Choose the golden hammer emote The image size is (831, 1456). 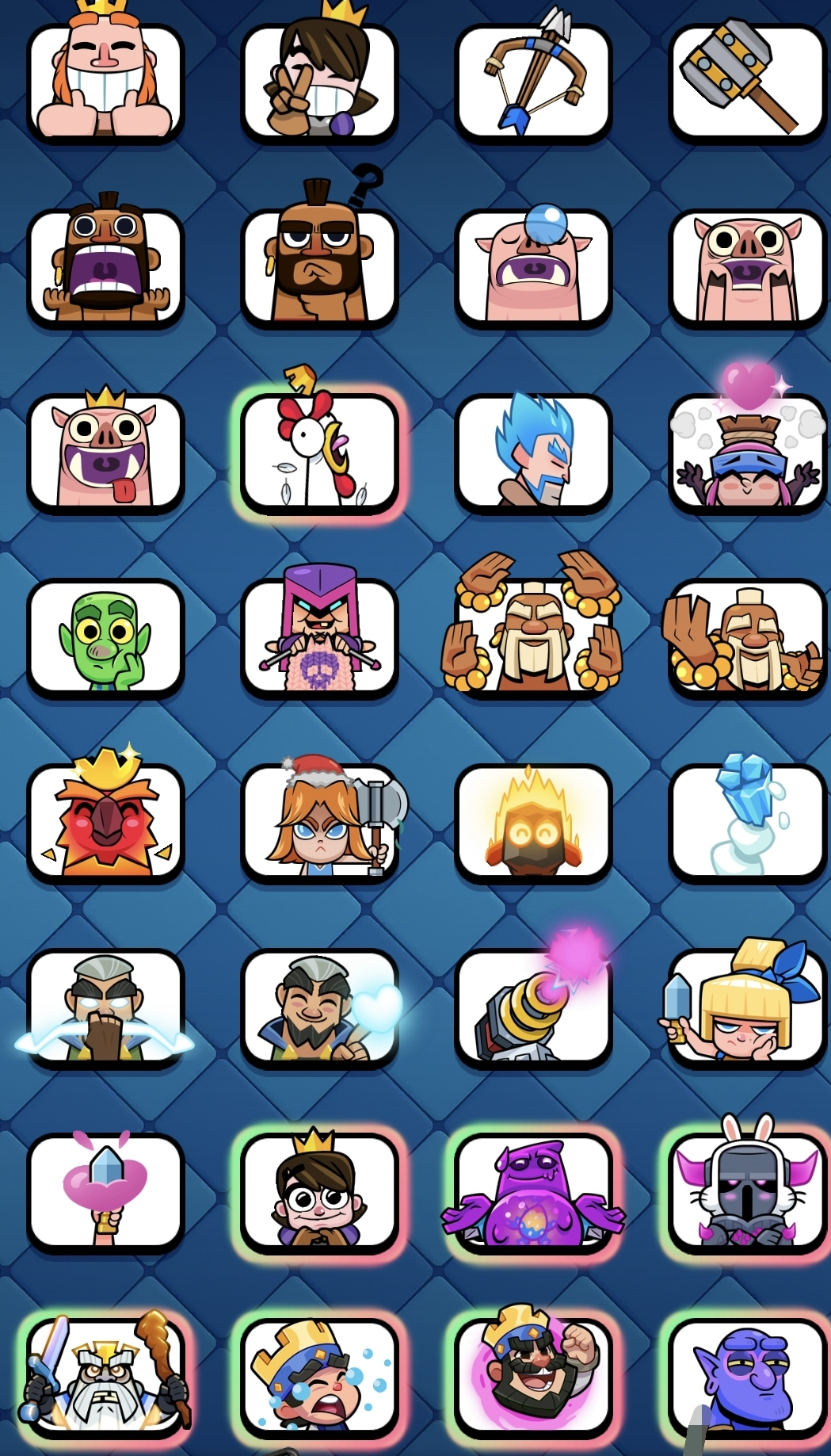pos(747,82)
